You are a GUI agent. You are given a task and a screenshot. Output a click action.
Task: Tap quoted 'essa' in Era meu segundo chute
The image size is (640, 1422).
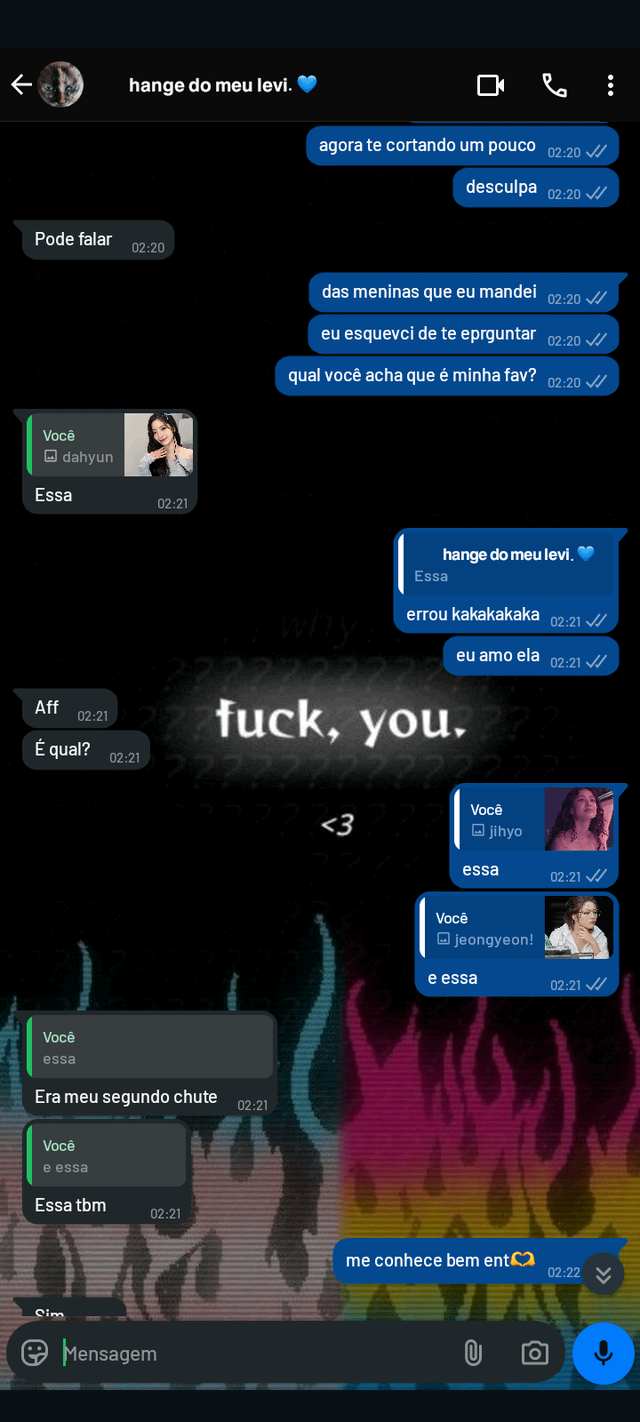click(148, 1048)
